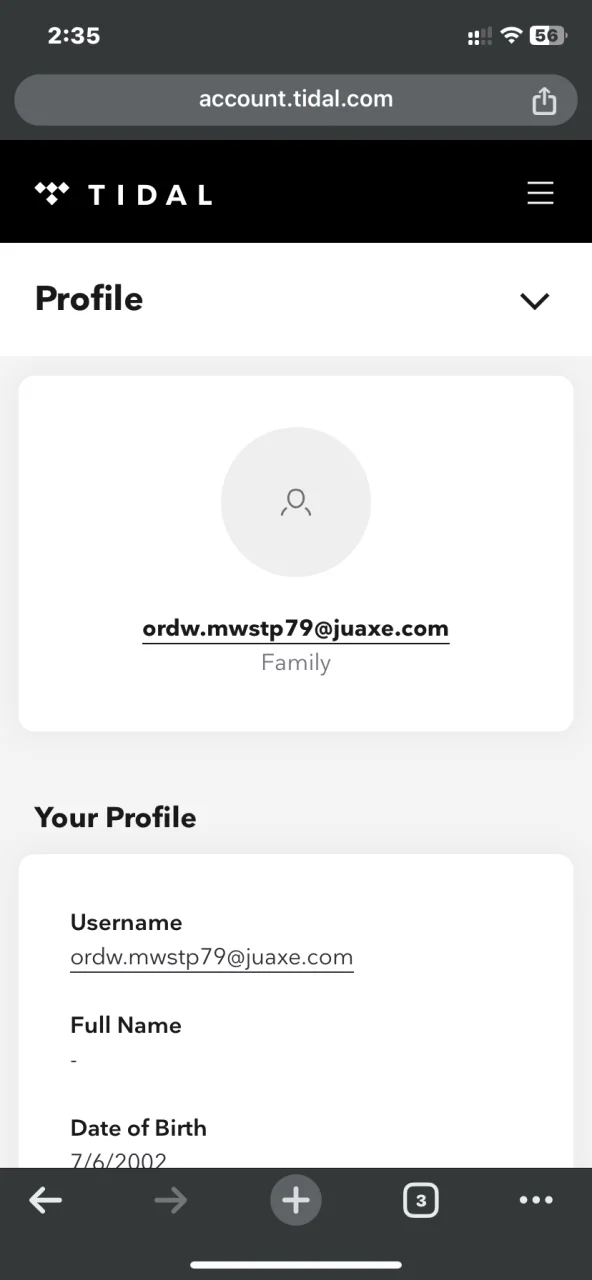Open the email link under the avatar

(x=296, y=629)
